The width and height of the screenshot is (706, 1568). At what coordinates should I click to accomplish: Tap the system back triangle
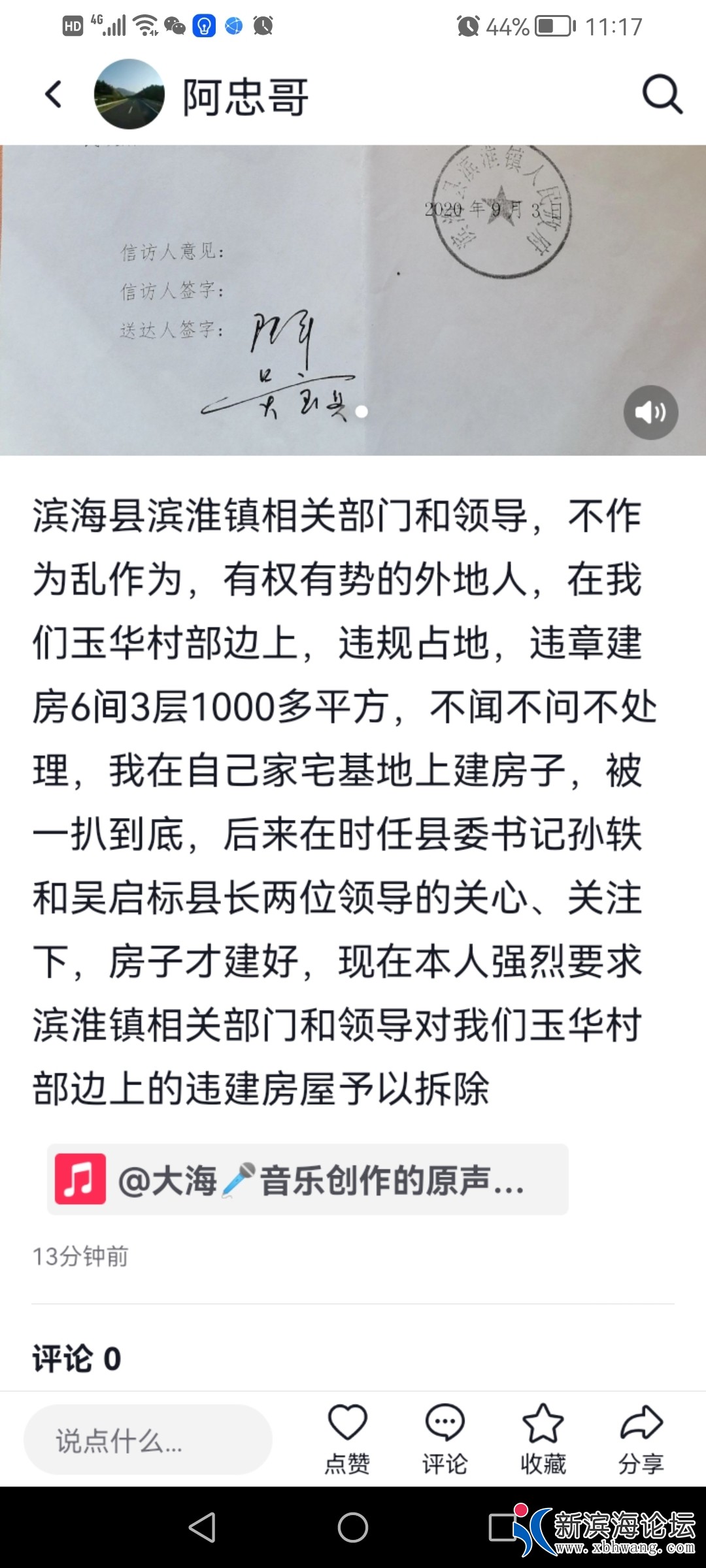pyautogui.click(x=202, y=1527)
